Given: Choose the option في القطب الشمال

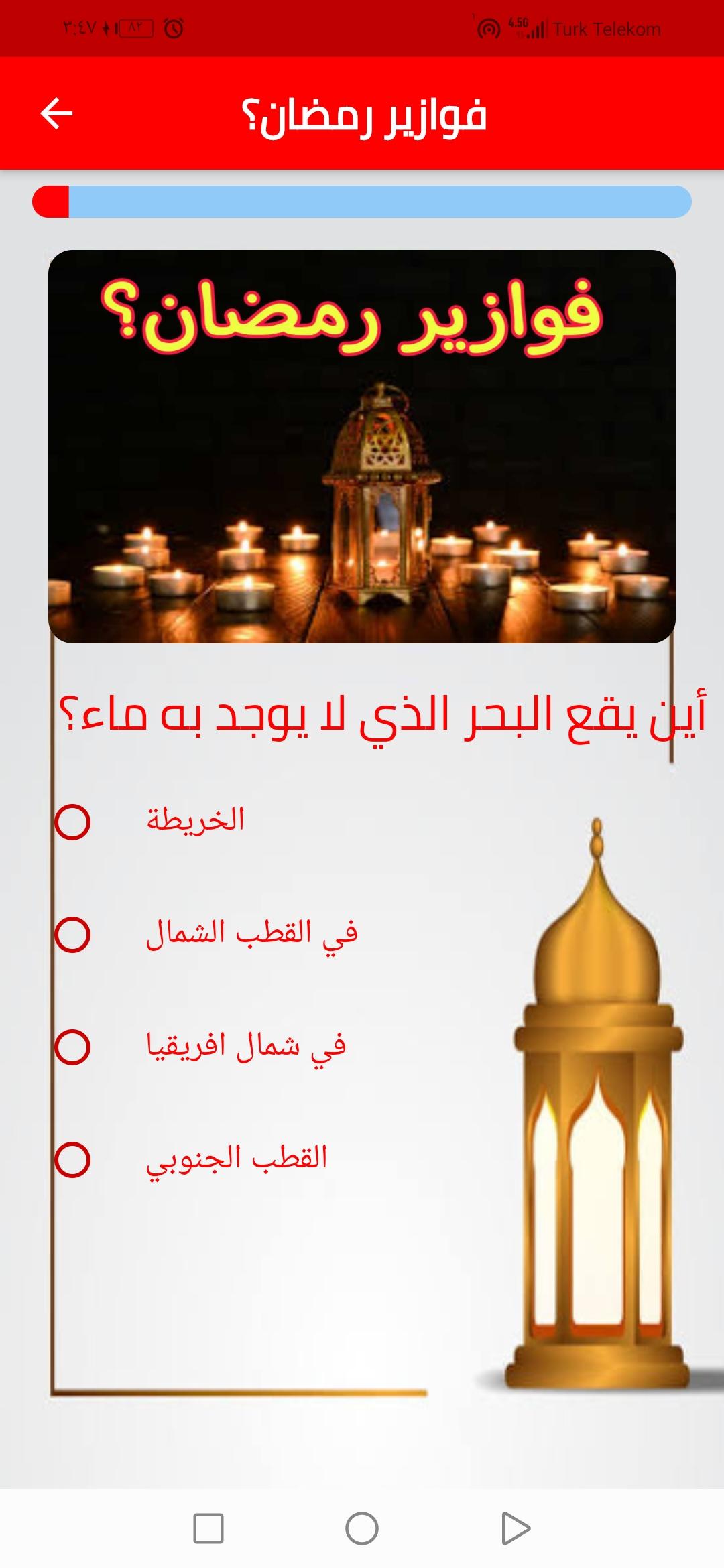Looking at the screenshot, I should tap(72, 935).
